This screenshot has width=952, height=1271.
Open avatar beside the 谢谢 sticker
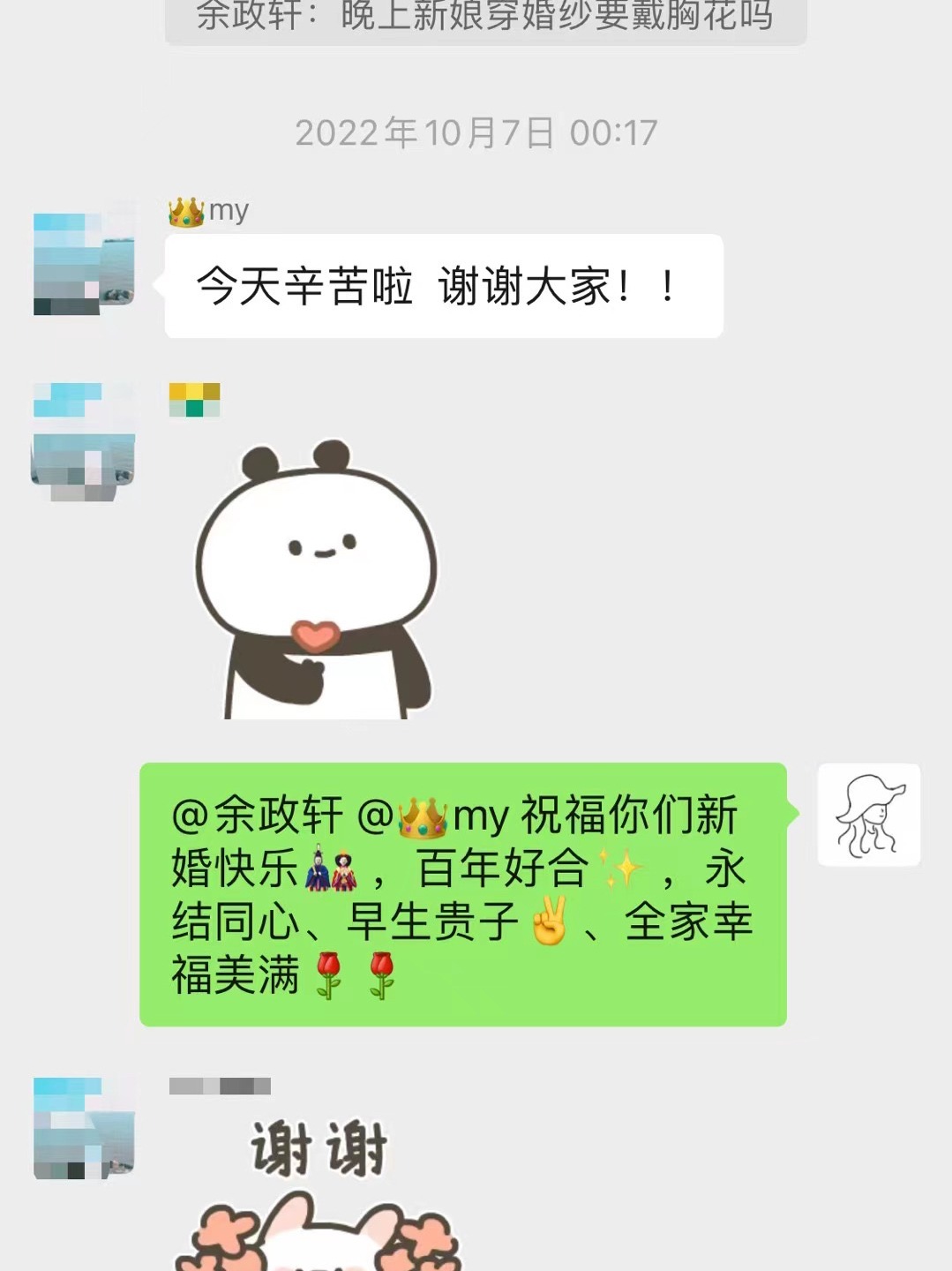[x=84, y=1128]
